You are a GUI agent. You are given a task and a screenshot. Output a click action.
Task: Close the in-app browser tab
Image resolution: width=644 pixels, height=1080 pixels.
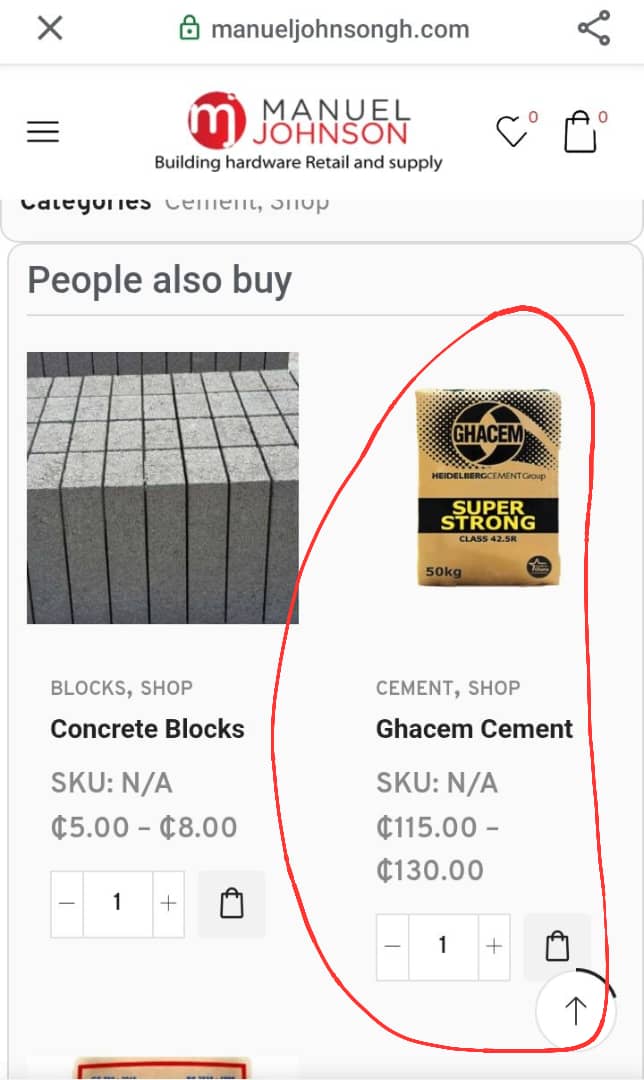click(x=50, y=28)
